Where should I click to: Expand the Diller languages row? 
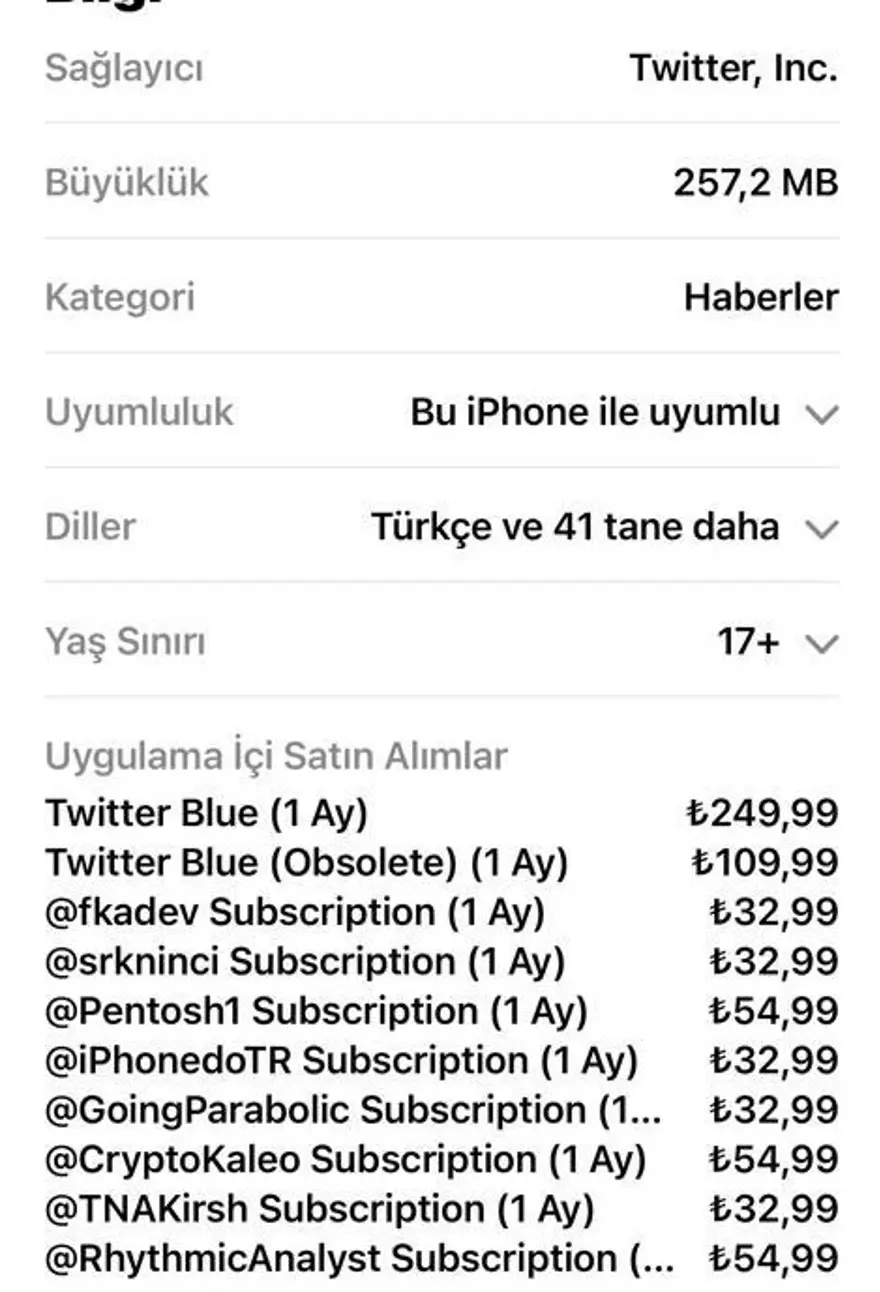click(821, 528)
